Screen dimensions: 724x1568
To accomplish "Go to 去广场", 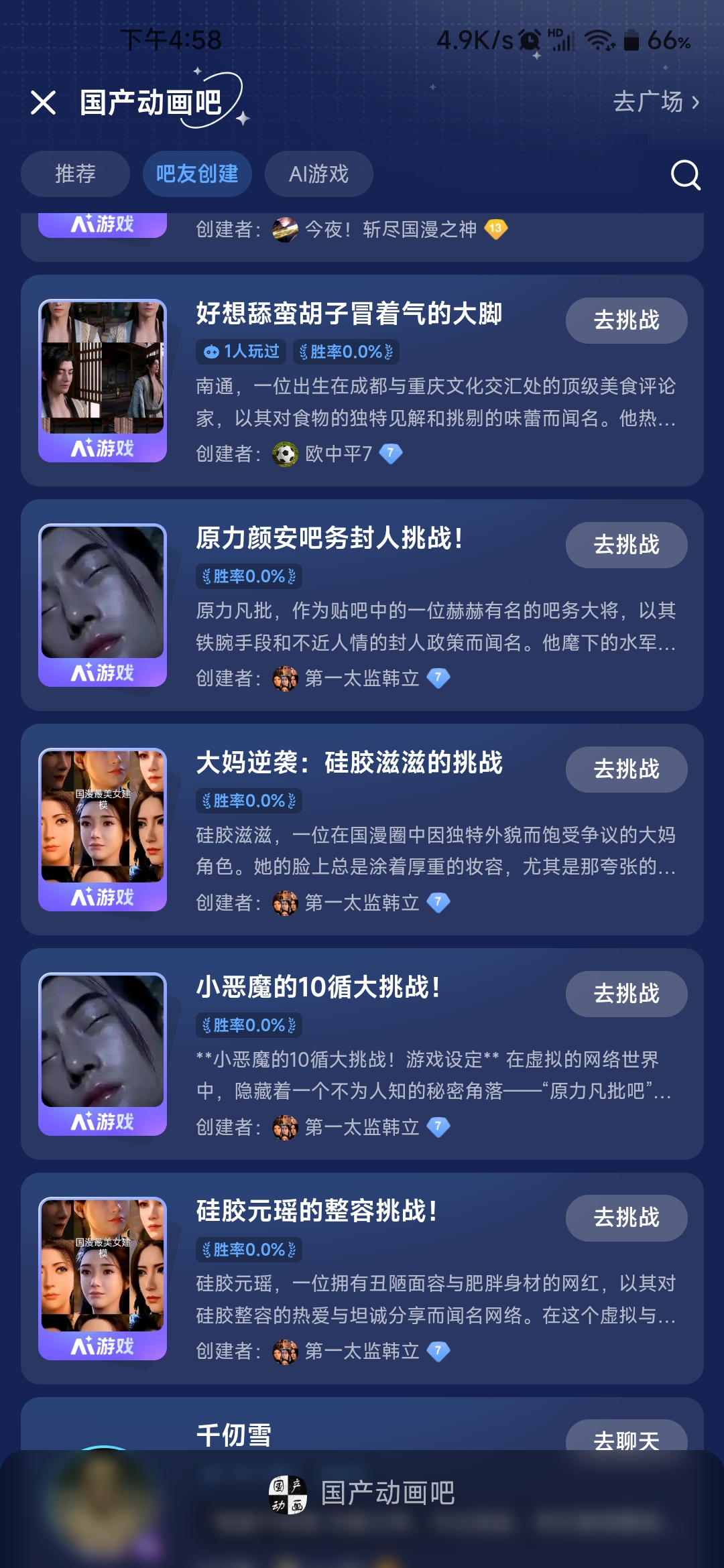I will tap(656, 102).
